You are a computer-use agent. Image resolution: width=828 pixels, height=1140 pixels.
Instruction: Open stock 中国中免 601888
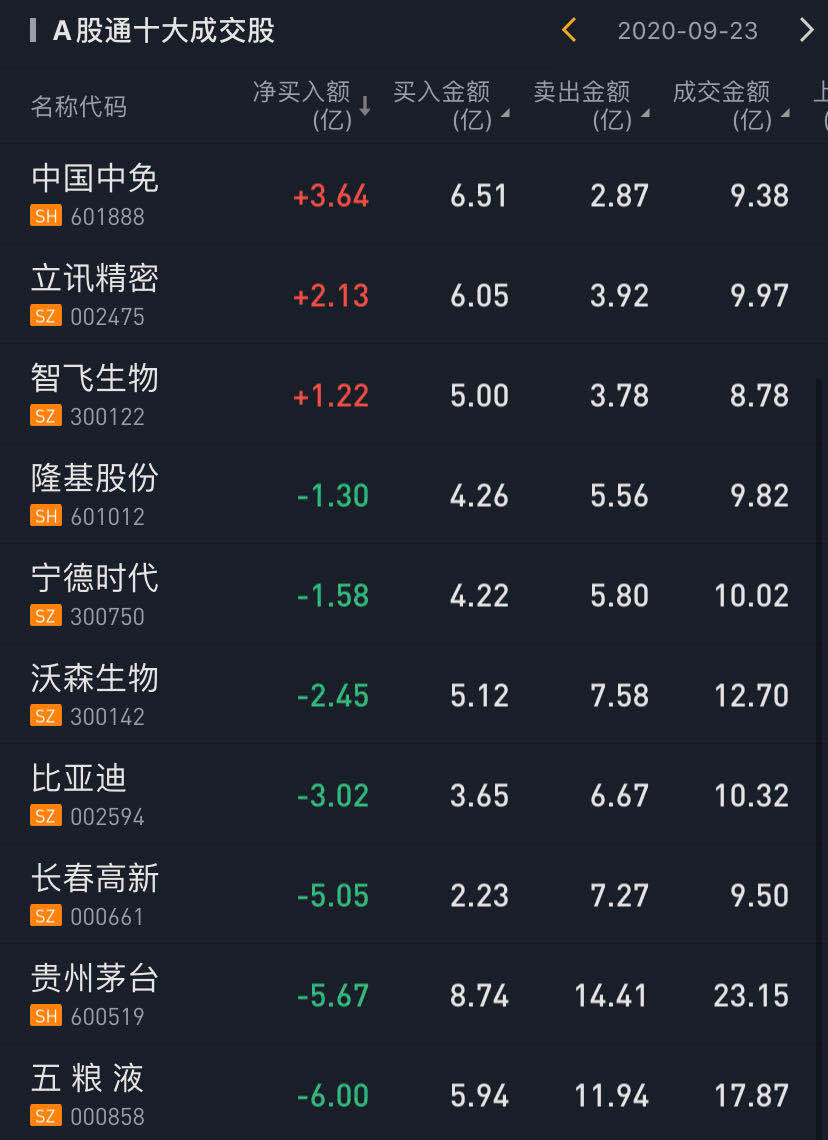pos(95,194)
